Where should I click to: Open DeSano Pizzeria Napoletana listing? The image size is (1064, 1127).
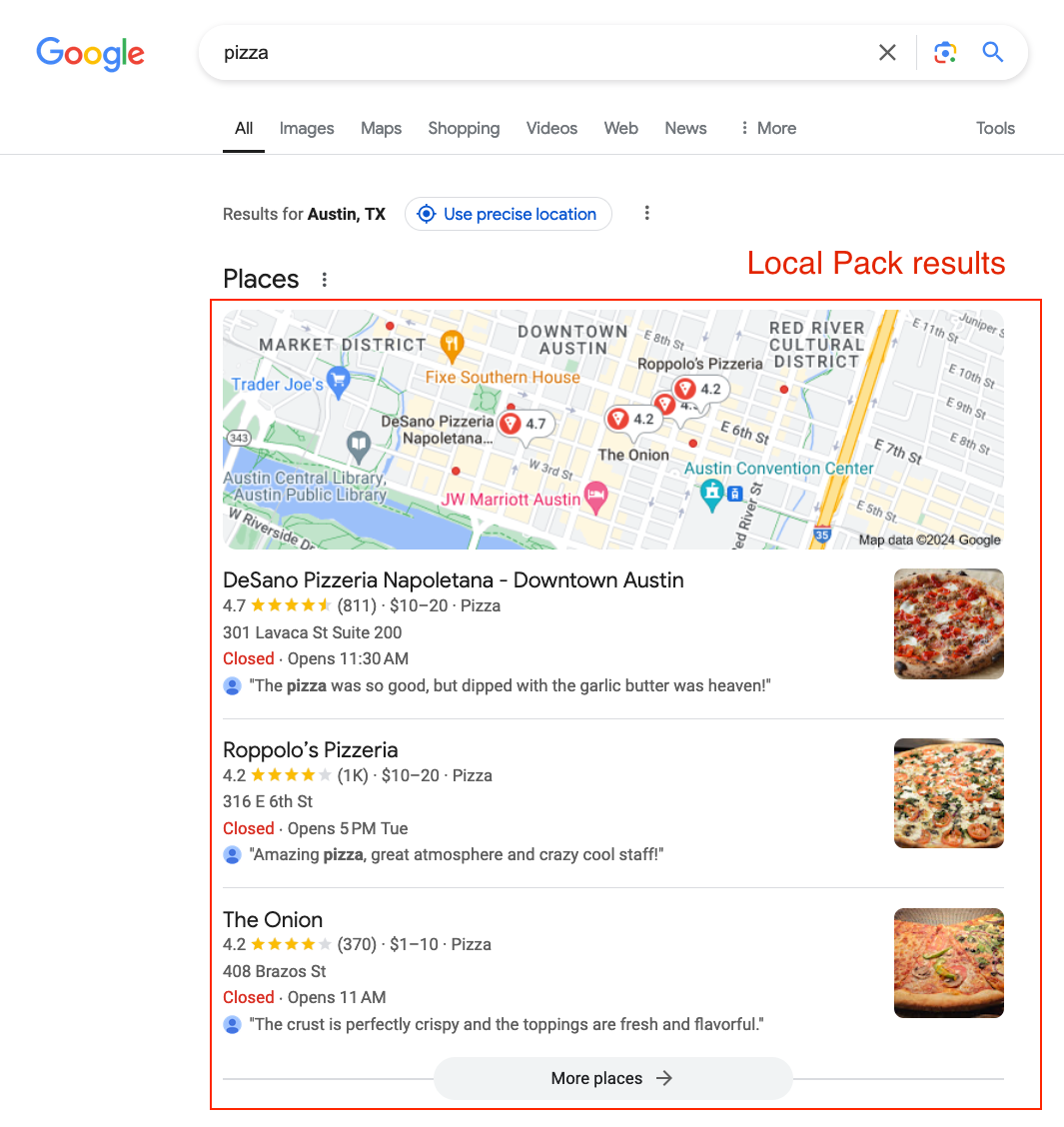coord(453,580)
